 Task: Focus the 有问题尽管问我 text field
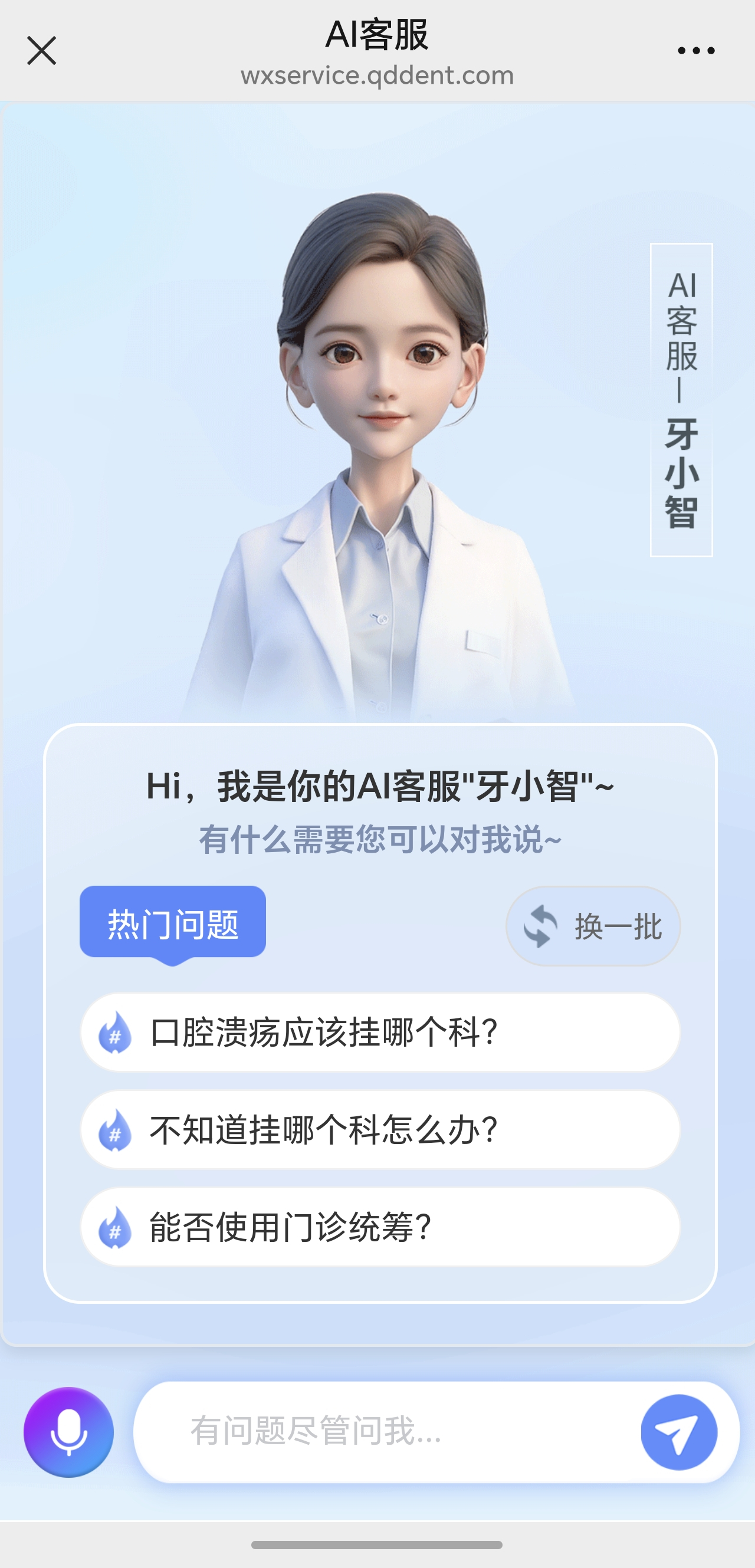(390, 1432)
